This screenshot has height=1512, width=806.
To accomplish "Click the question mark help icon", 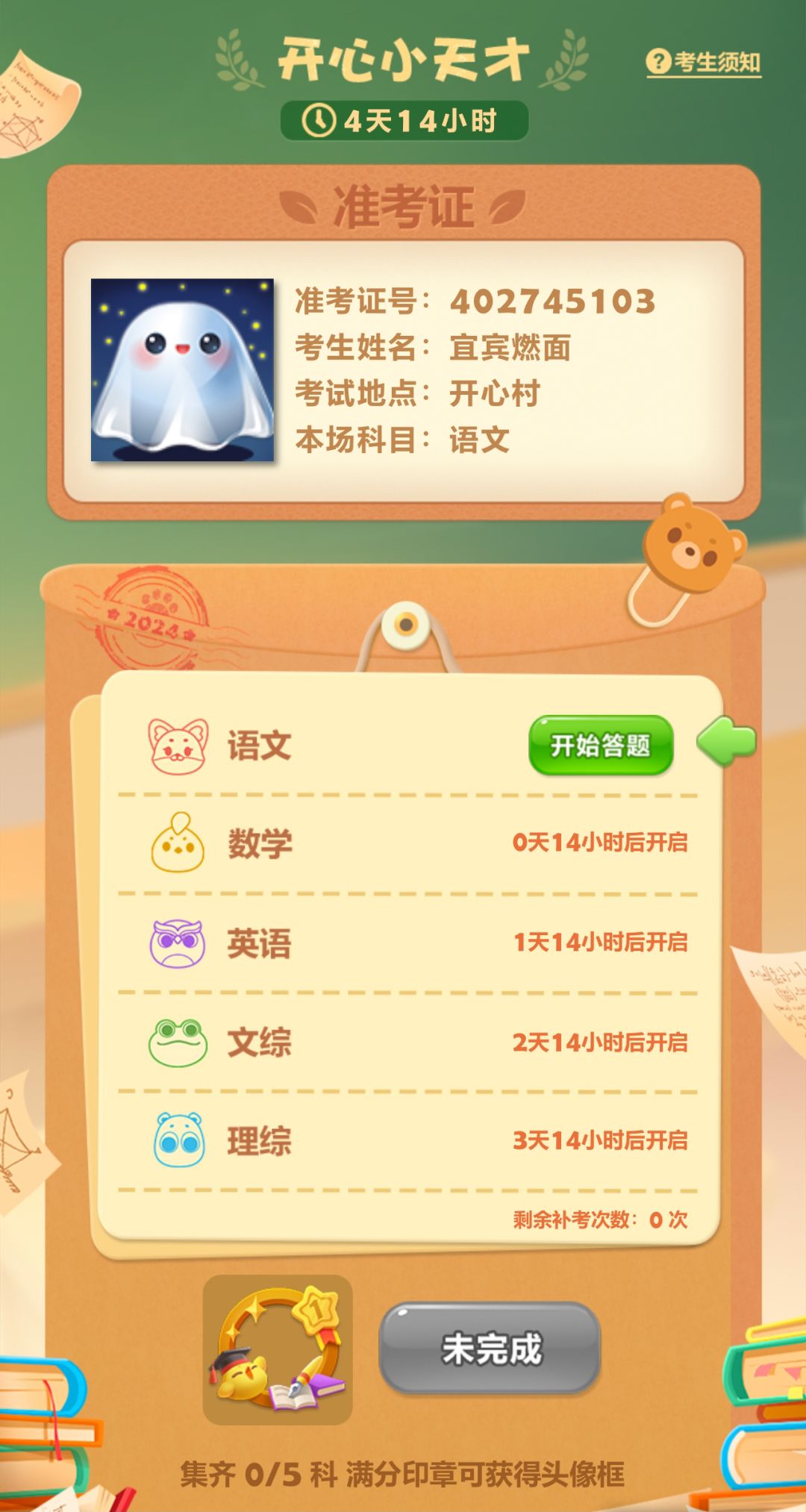I will click(x=657, y=63).
